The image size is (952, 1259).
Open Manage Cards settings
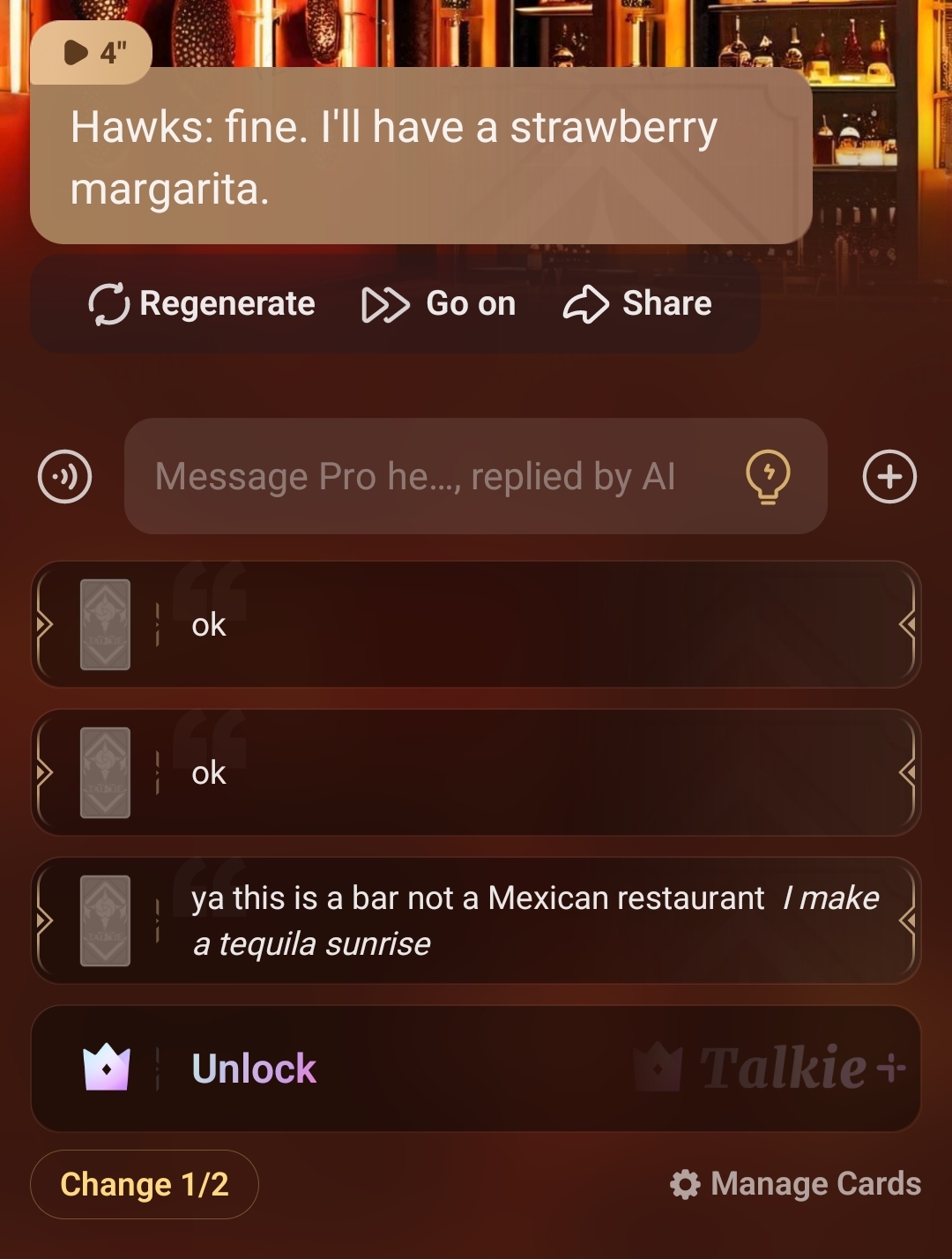(796, 1184)
